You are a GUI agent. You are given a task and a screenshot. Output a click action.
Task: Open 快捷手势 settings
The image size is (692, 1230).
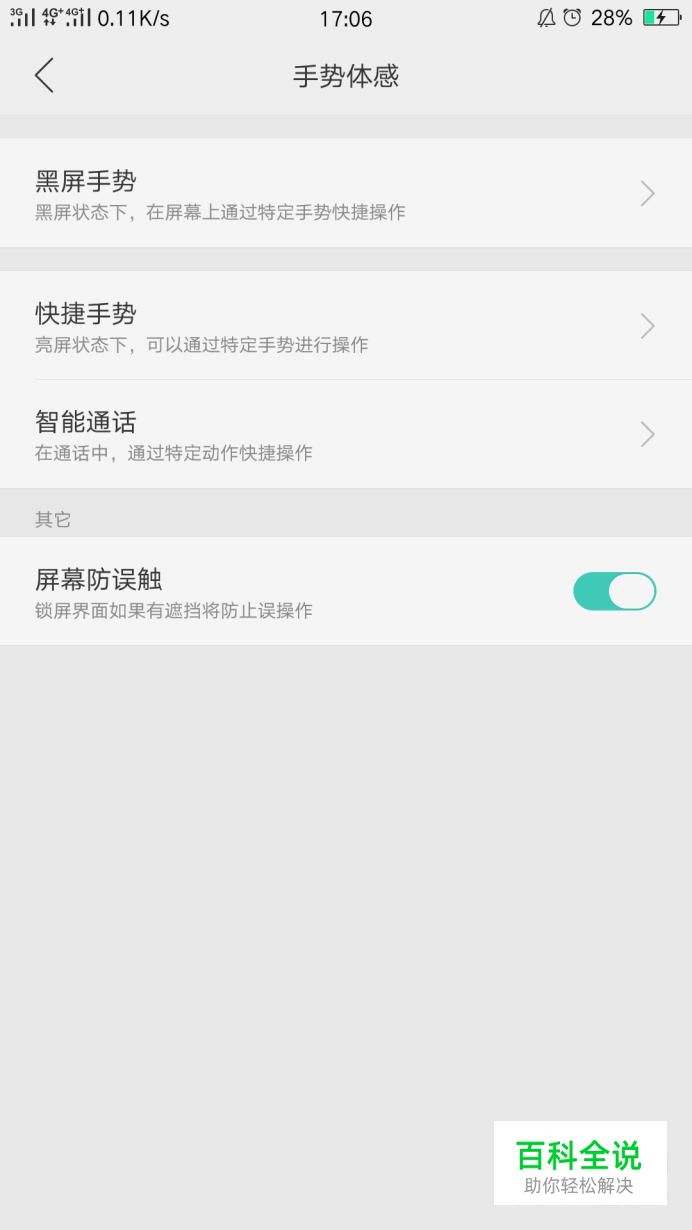[x=345, y=326]
